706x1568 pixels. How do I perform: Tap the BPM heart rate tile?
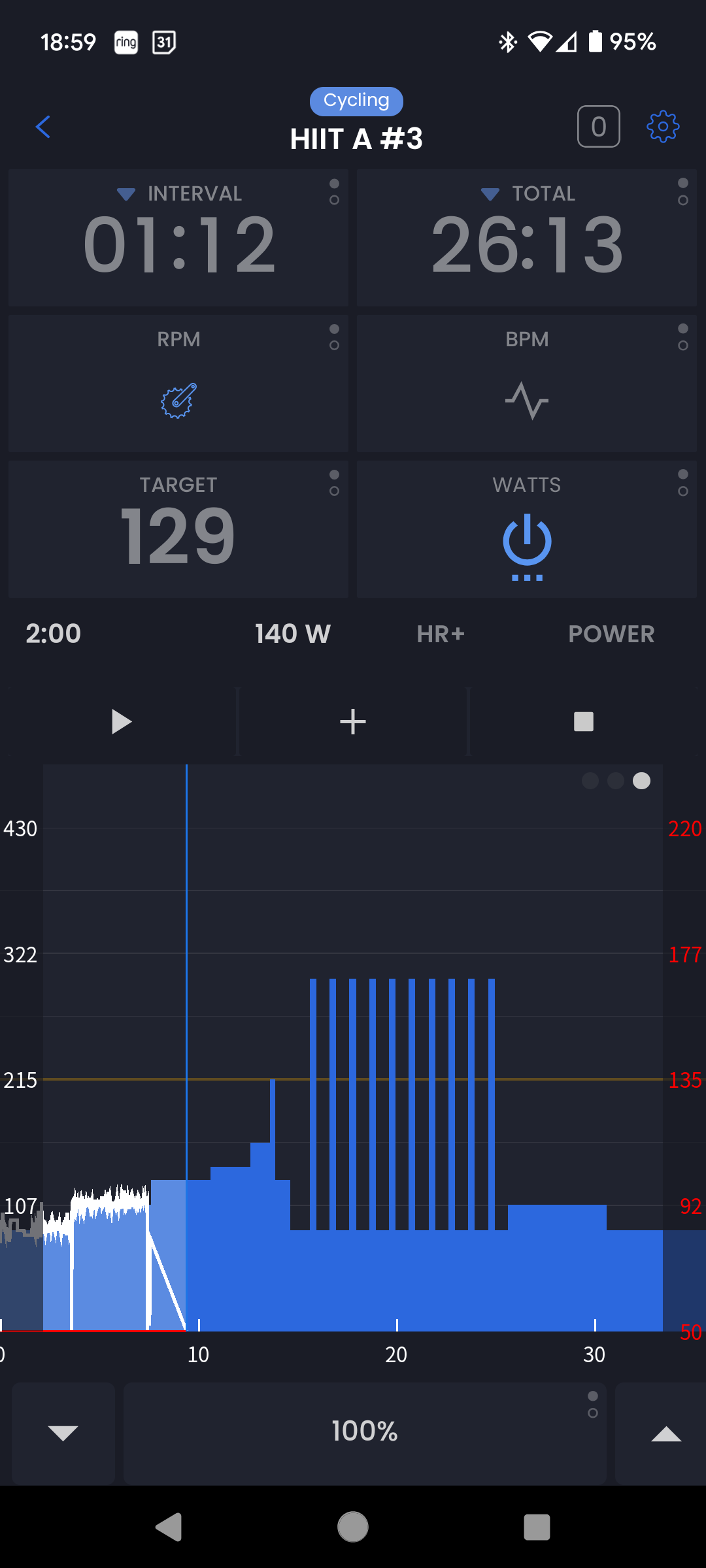[x=527, y=384]
